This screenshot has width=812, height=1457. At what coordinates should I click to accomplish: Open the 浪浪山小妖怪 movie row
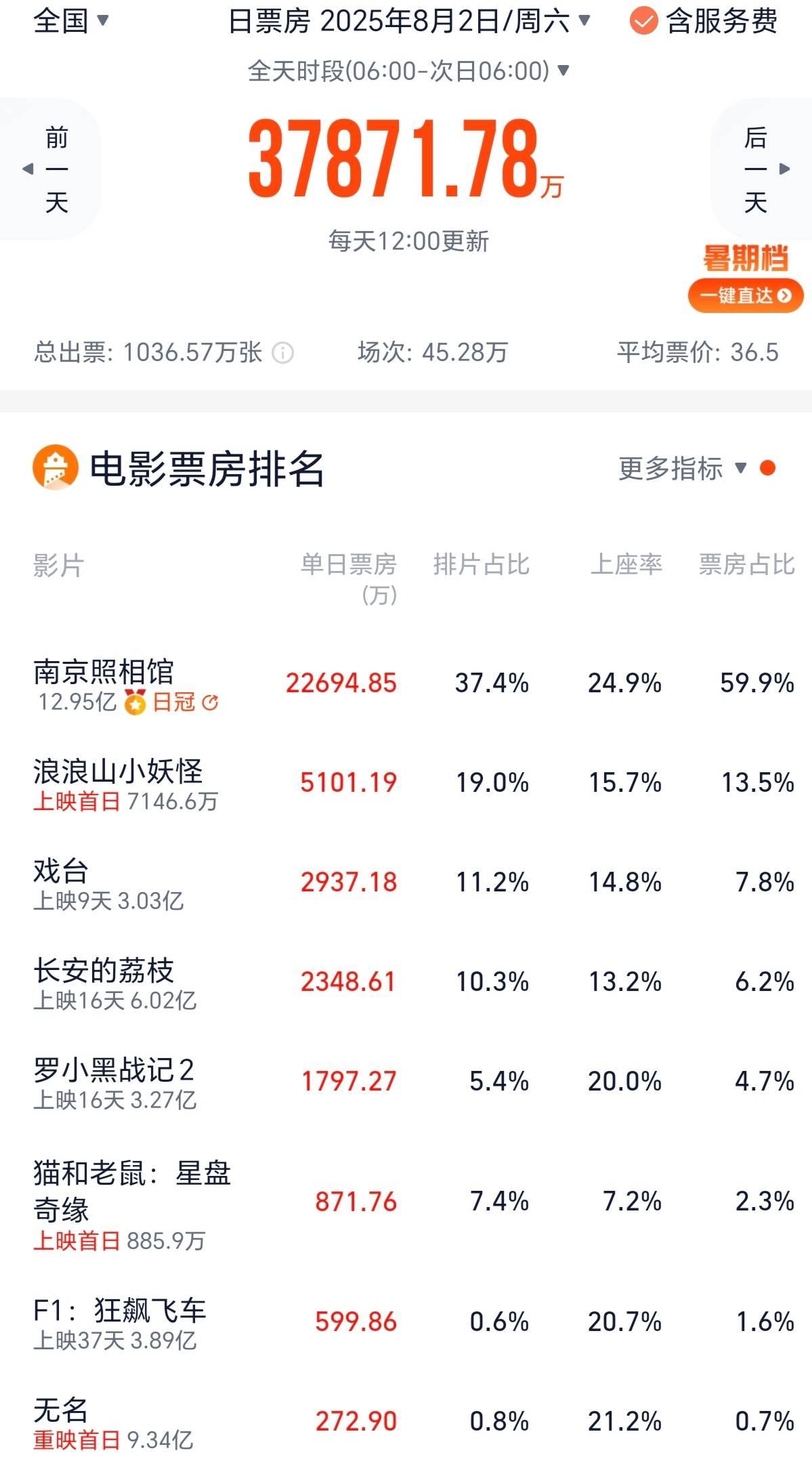406,784
